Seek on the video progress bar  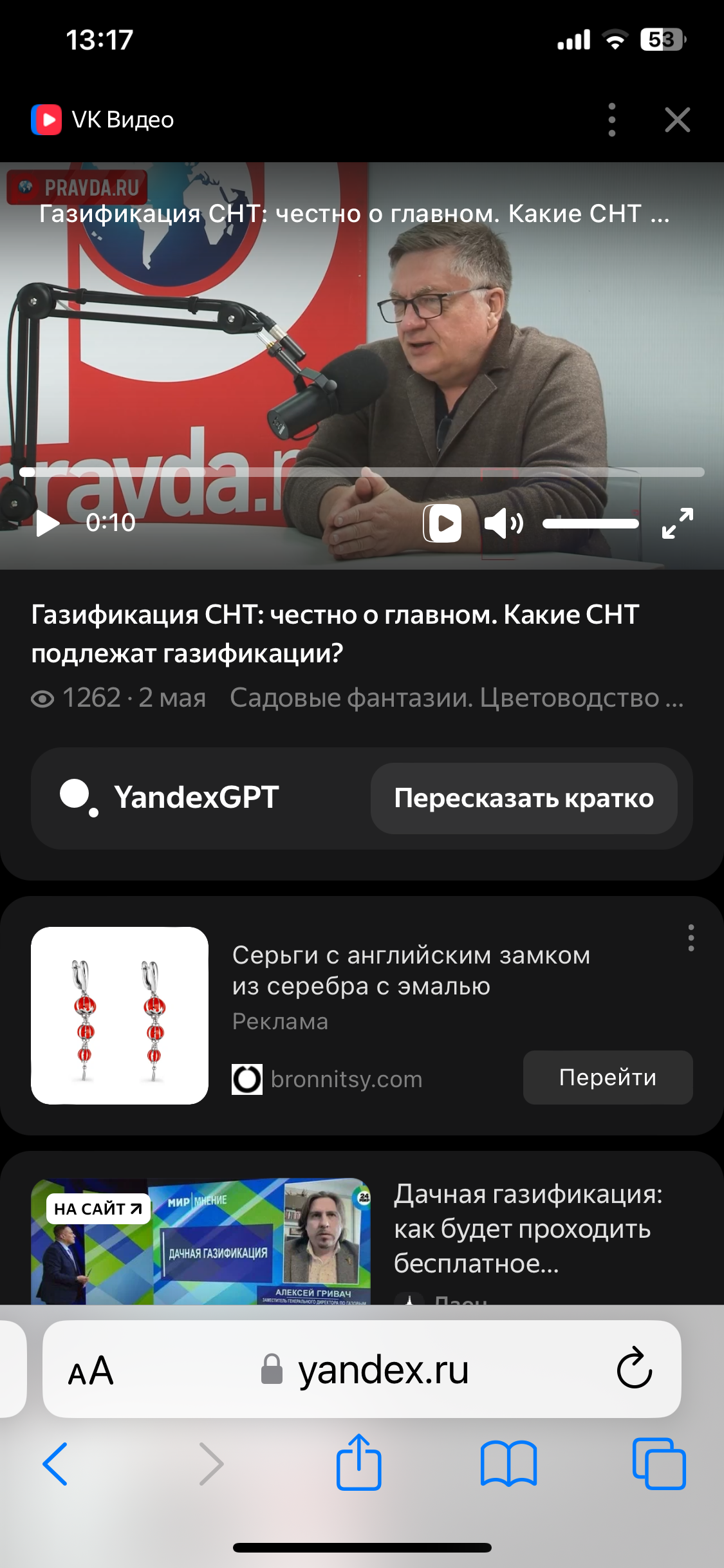pos(362,472)
